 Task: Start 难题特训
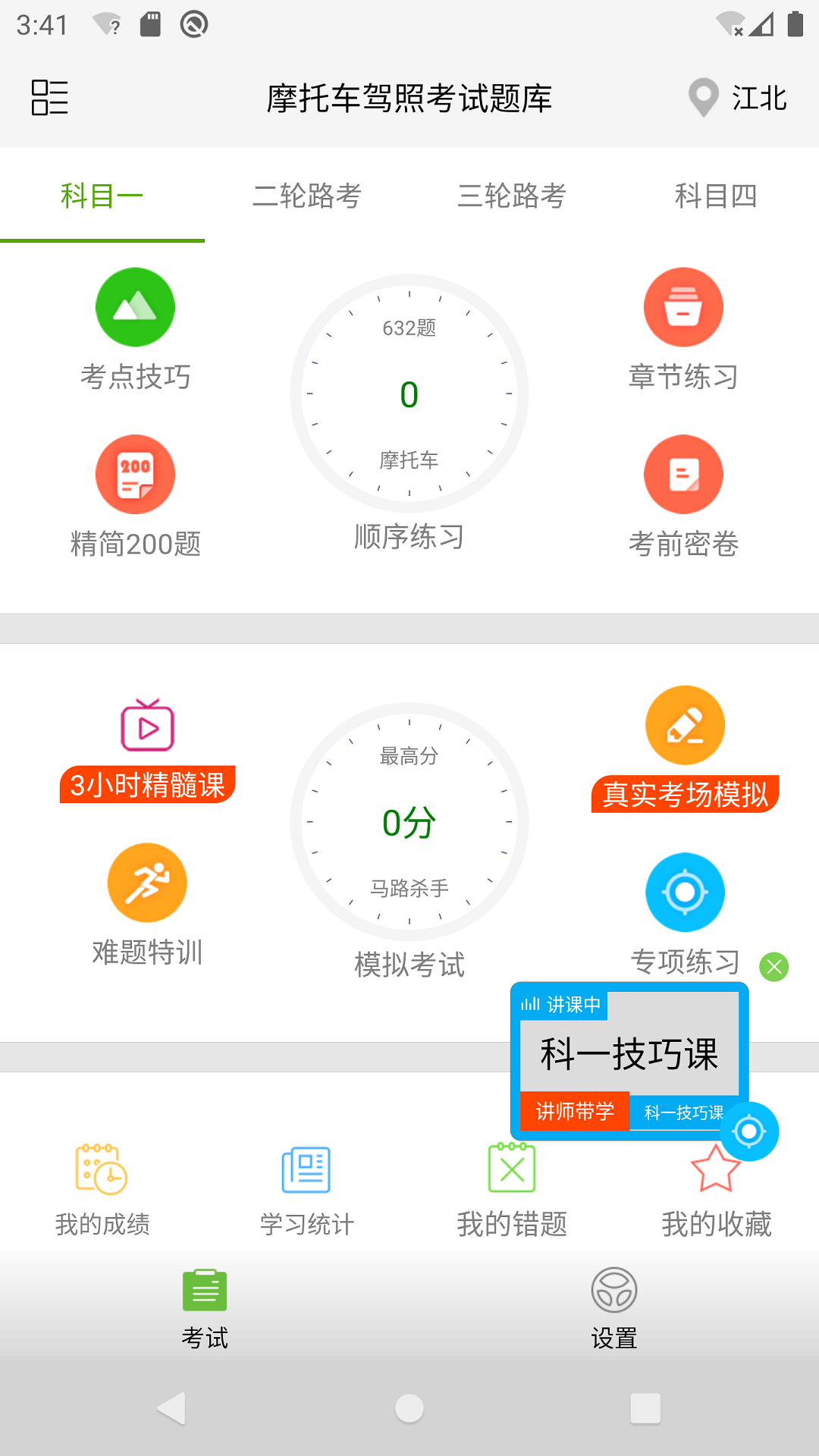coord(148,904)
